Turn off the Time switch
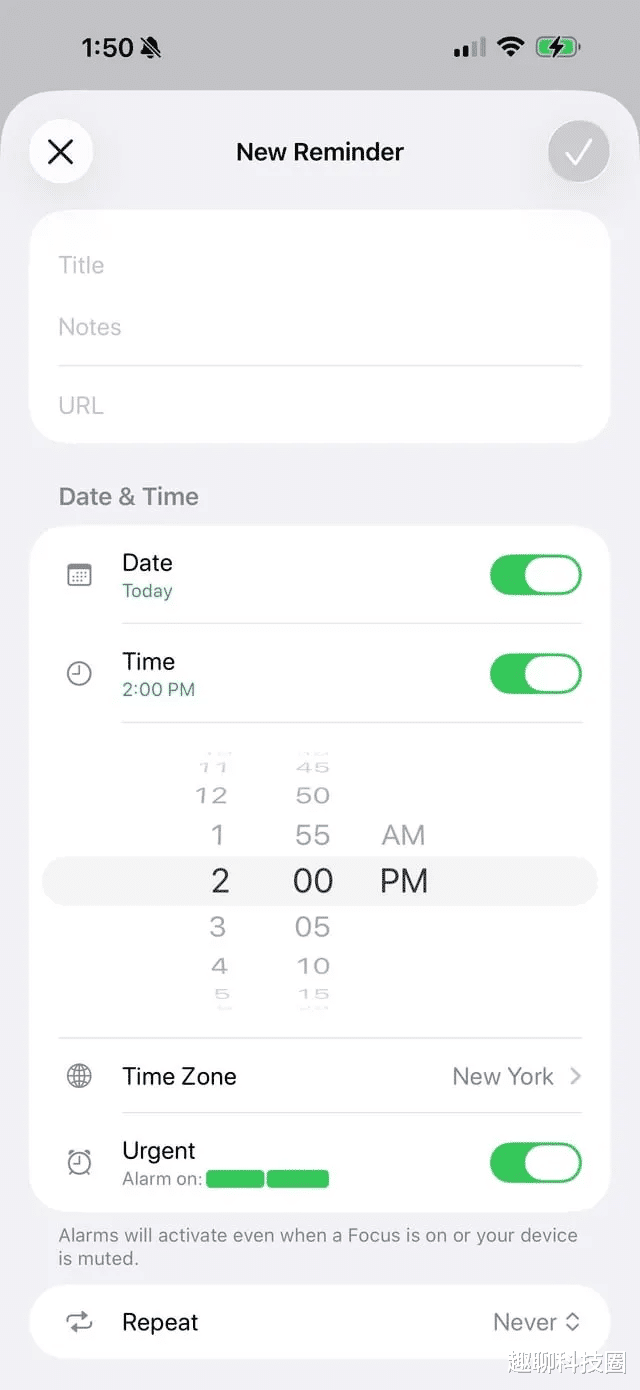The height and width of the screenshot is (1390, 640). (x=535, y=674)
